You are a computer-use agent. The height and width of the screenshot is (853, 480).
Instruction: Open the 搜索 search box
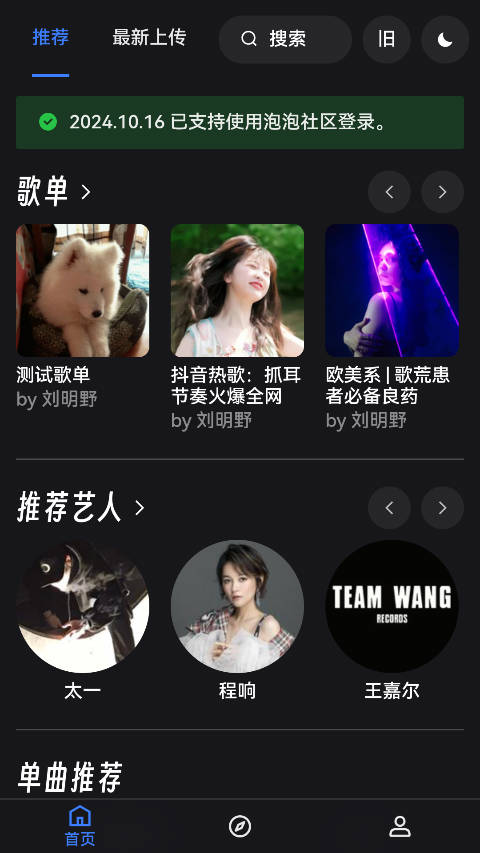[285, 39]
